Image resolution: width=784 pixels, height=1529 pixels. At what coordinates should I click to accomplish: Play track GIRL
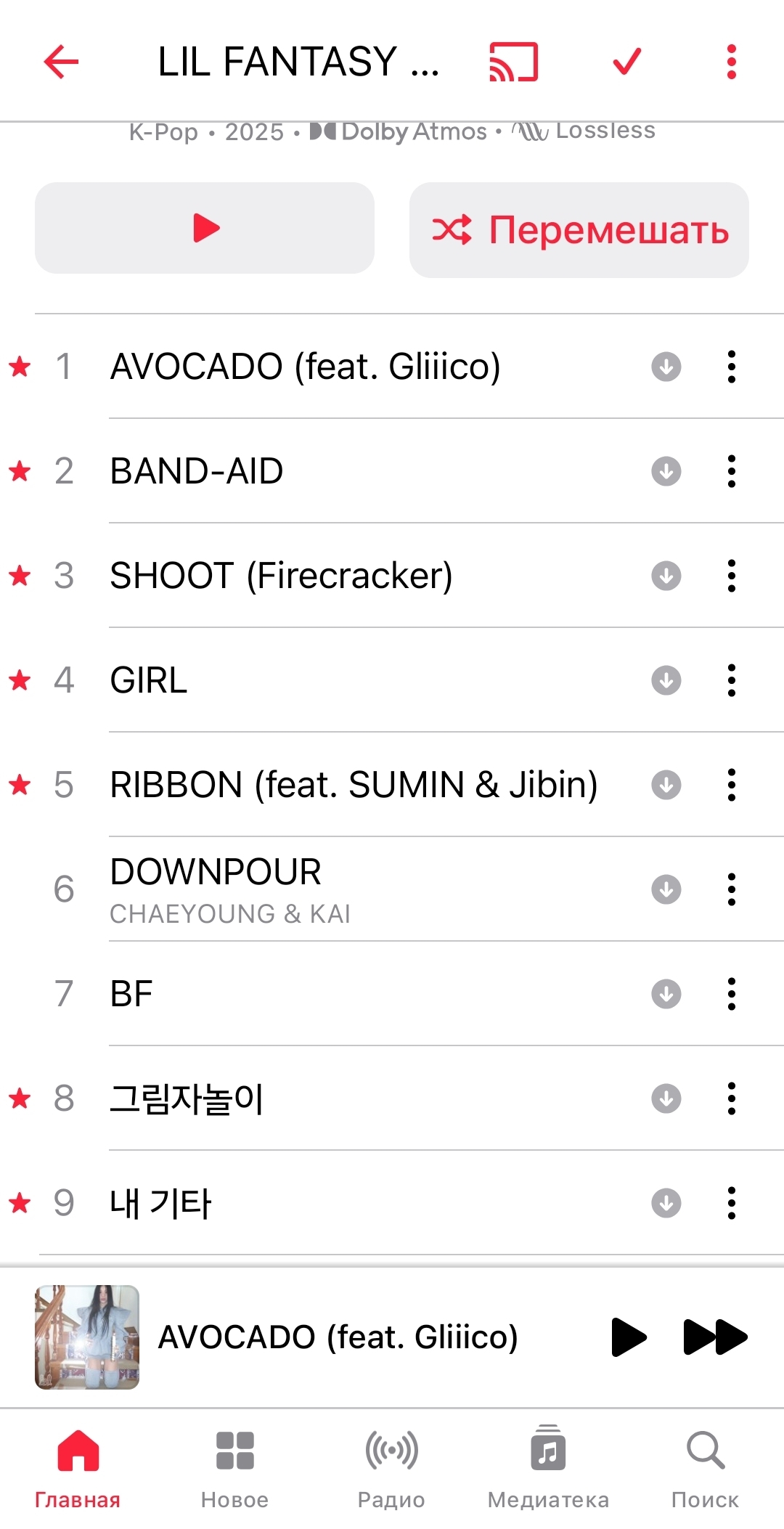point(149,680)
